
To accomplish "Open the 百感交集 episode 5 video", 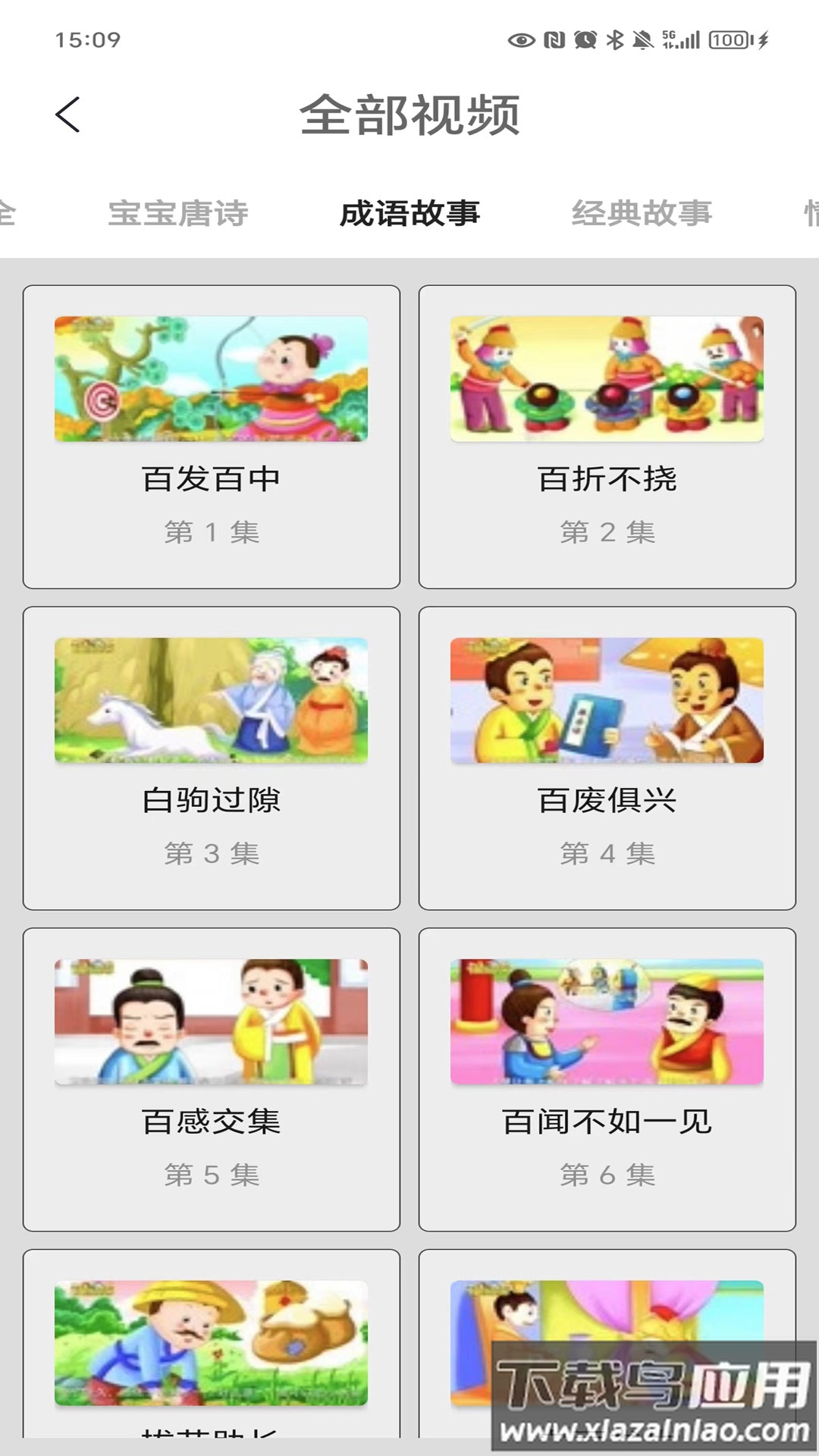I will coord(212,1079).
